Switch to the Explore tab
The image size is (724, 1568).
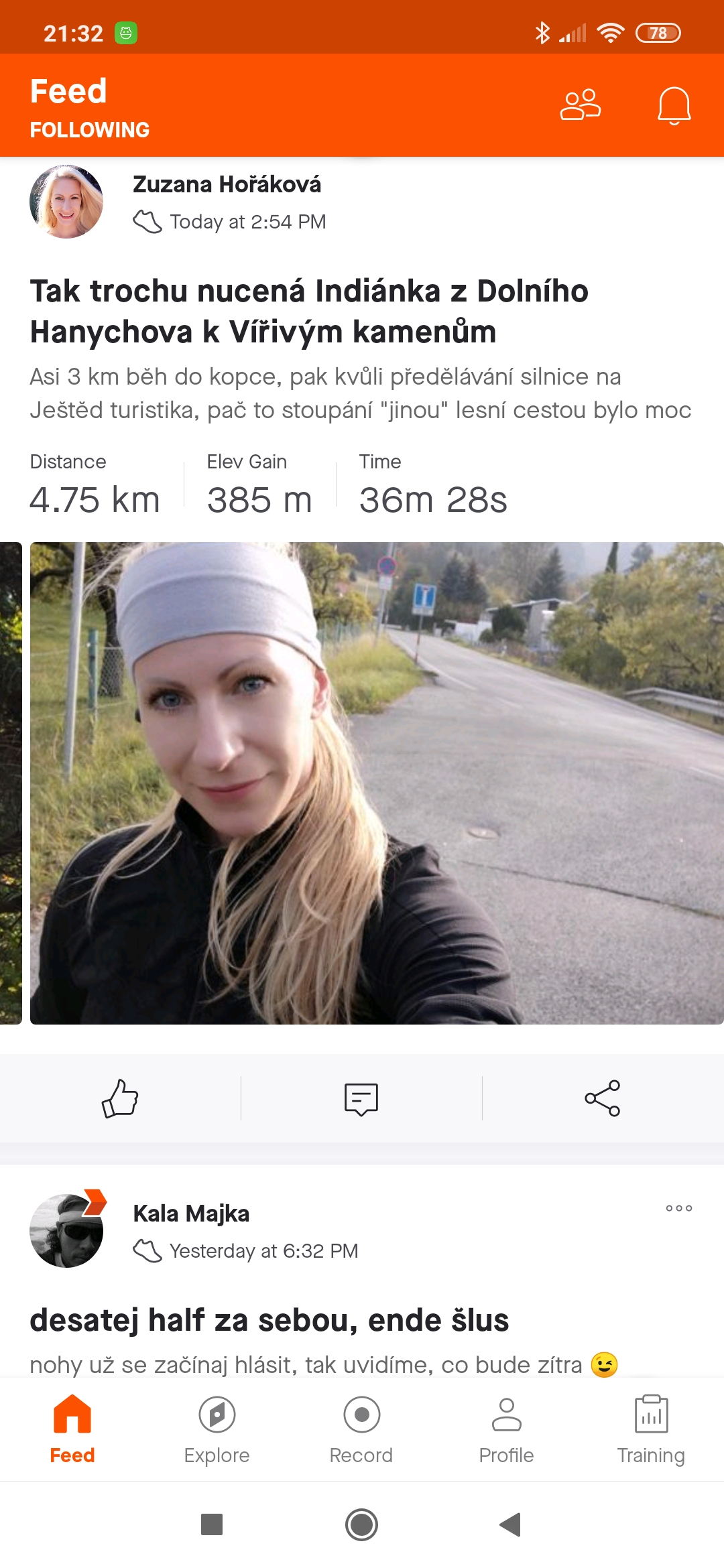tap(217, 1429)
